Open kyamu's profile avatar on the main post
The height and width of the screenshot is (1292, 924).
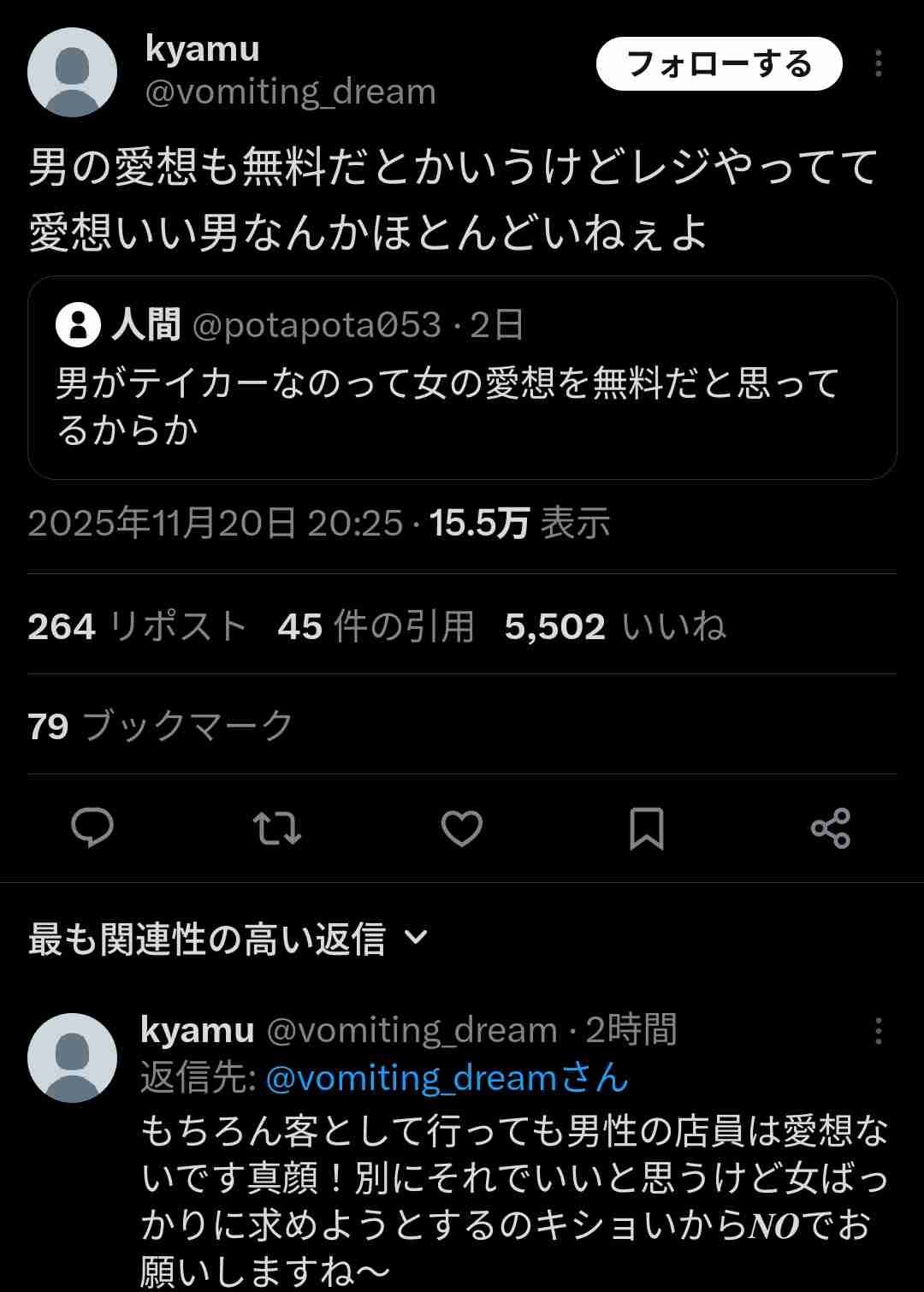(x=73, y=73)
